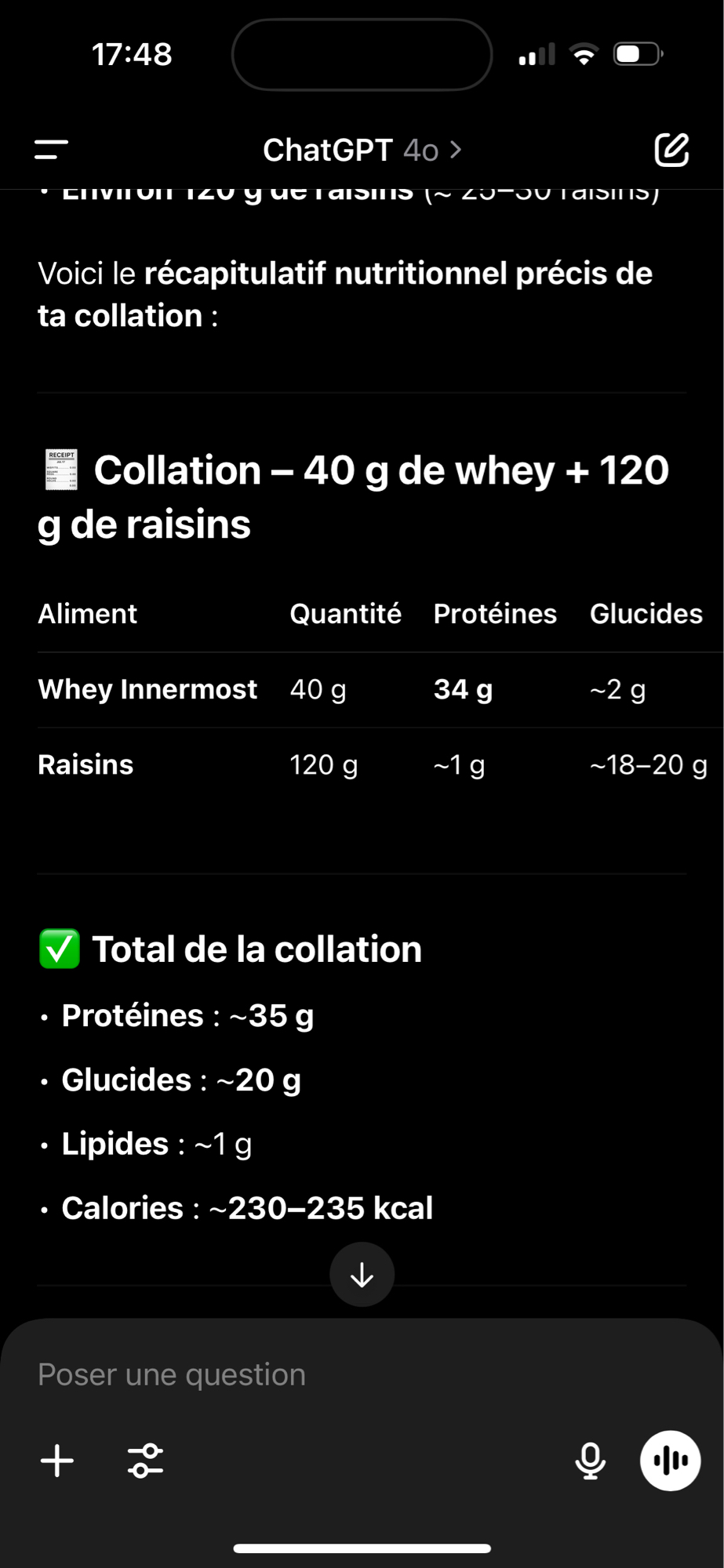Open the 4o model selector dropdown
This screenshot has height=1568, width=724.
click(420, 150)
